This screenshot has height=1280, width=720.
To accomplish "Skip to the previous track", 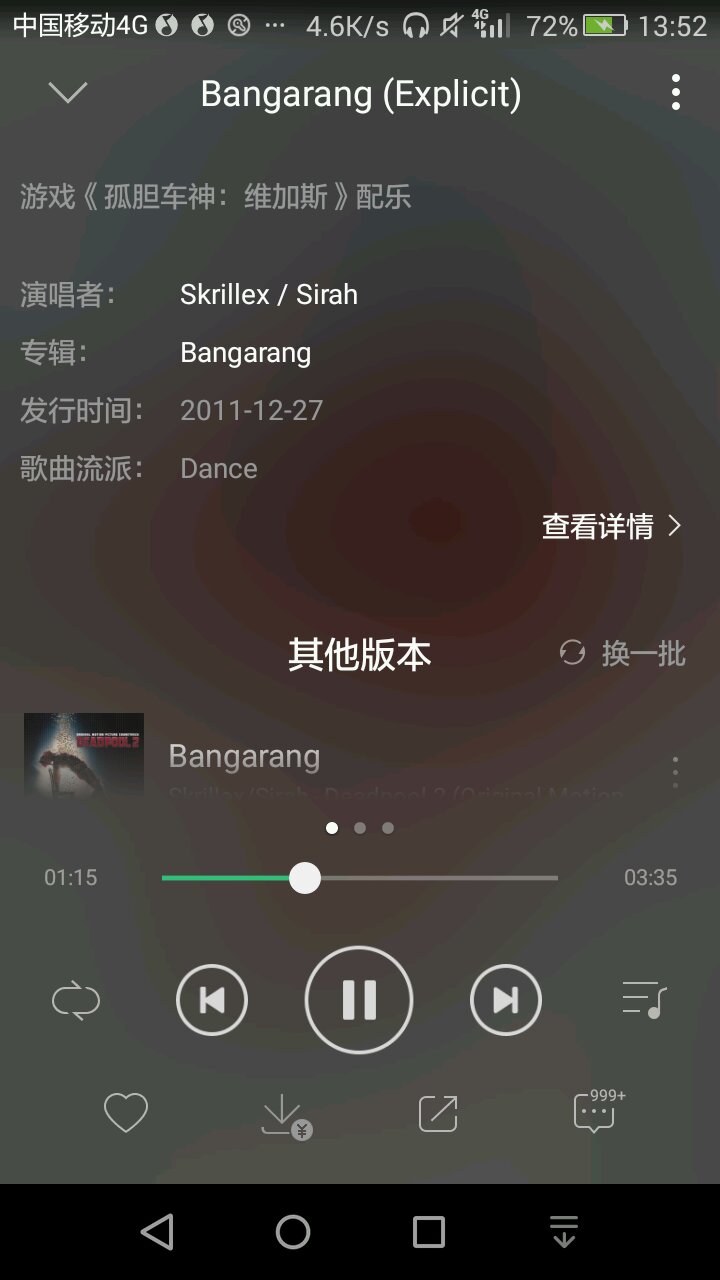I will (x=212, y=1000).
